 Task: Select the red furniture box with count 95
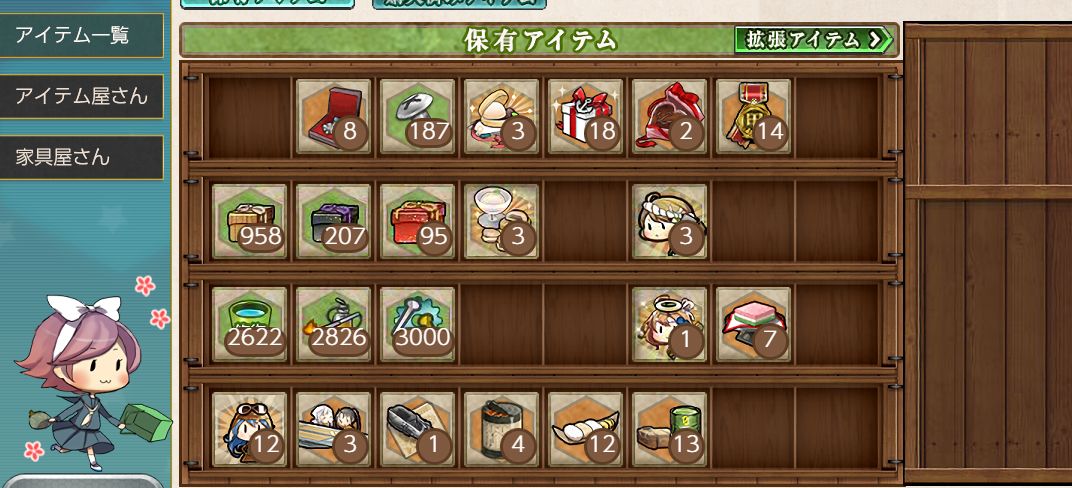(418, 220)
